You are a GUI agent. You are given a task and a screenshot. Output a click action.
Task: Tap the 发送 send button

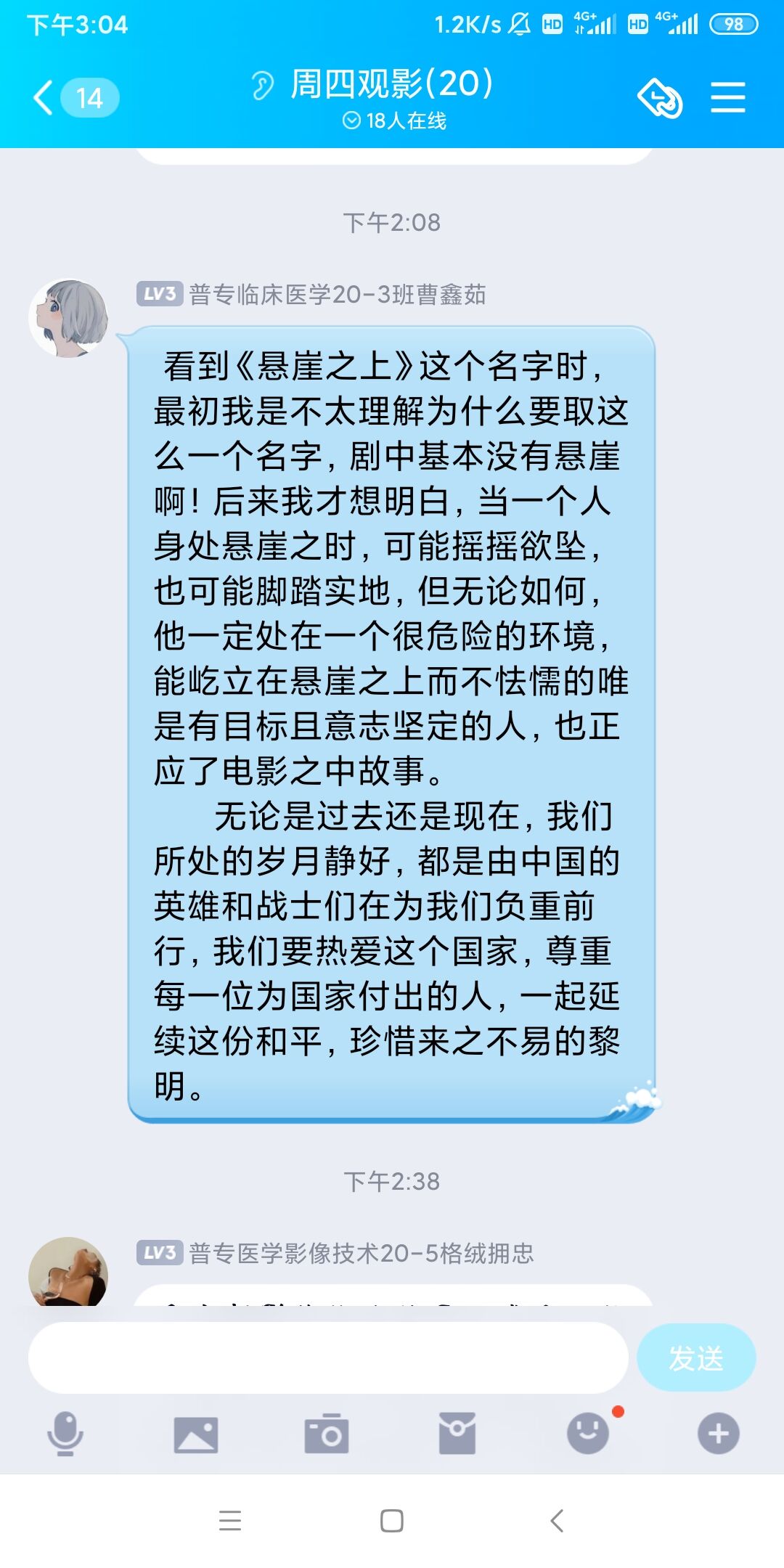tap(695, 1357)
